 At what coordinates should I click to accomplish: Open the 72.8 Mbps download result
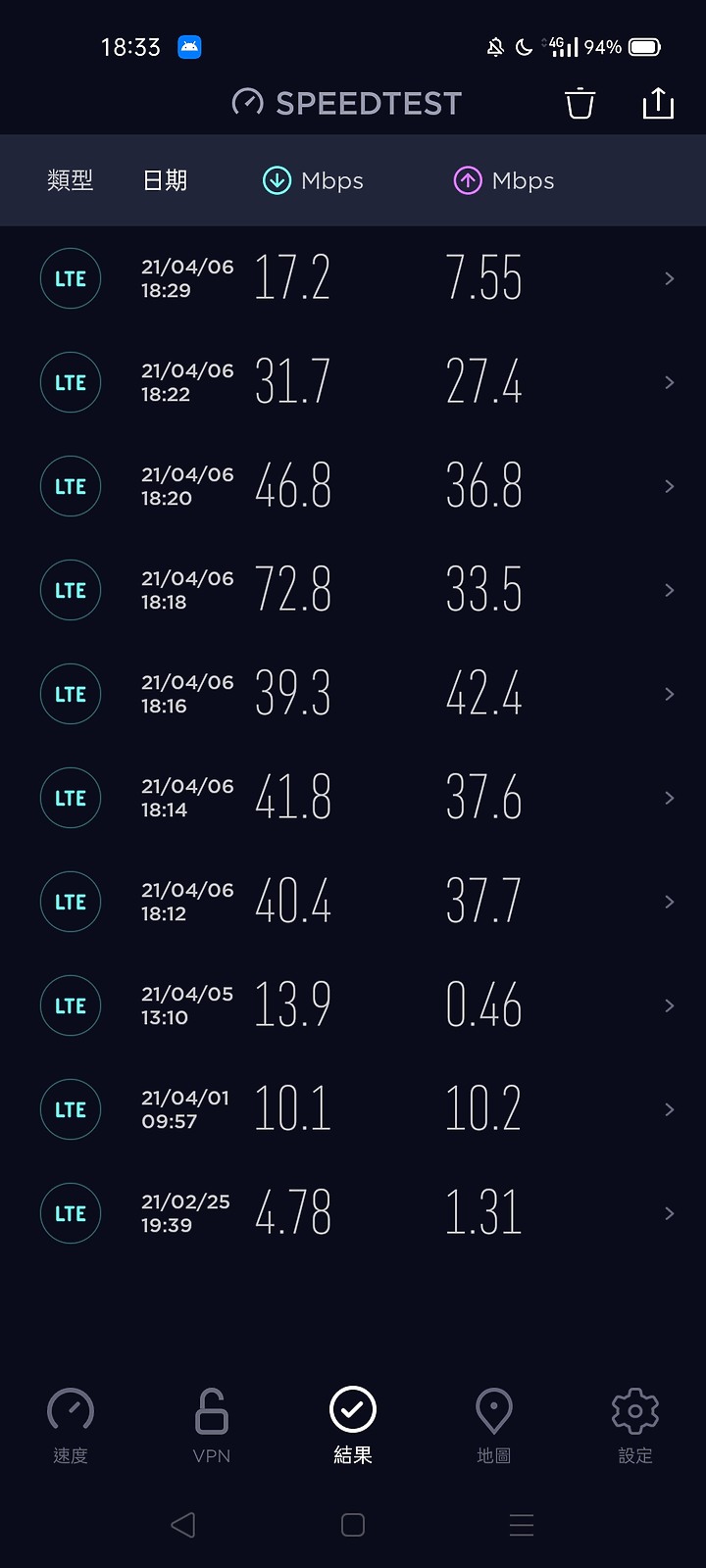point(353,590)
